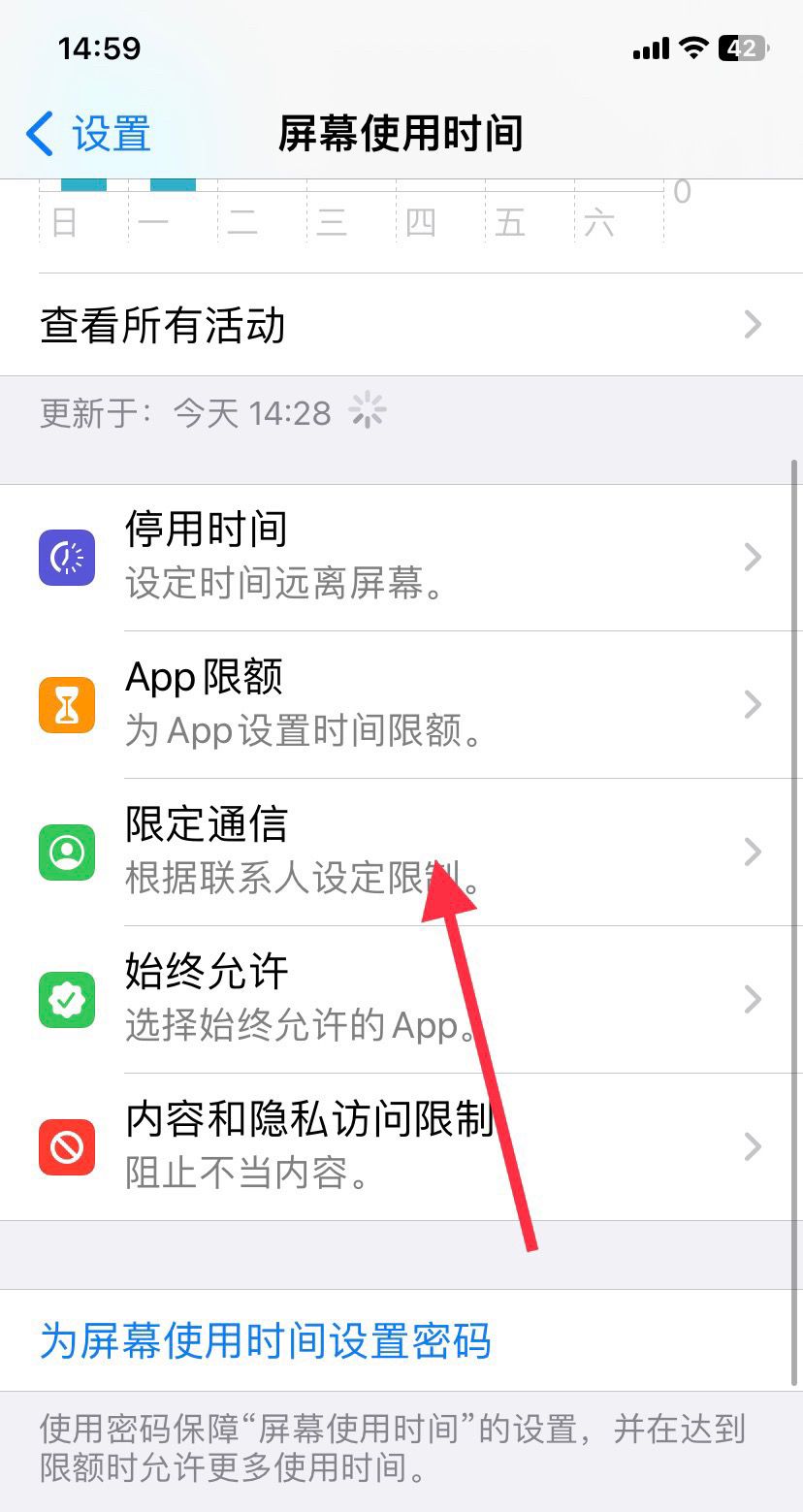803x1512 pixels.
Task: Open 限定通信 settings
Action: coord(291,852)
